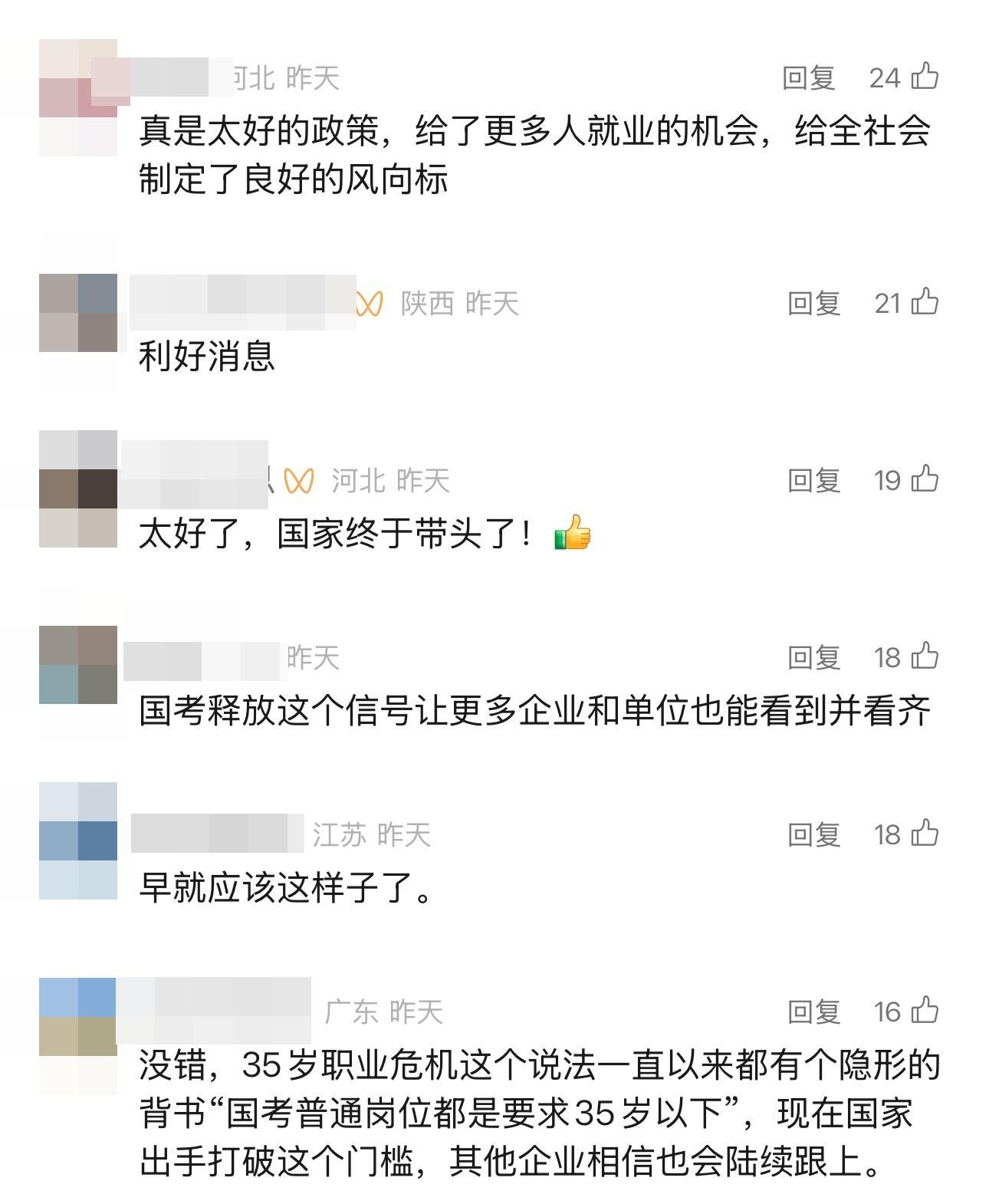989x1204 pixels.
Task: Toggle like on the 陕西 user's comment
Action: (x=922, y=305)
